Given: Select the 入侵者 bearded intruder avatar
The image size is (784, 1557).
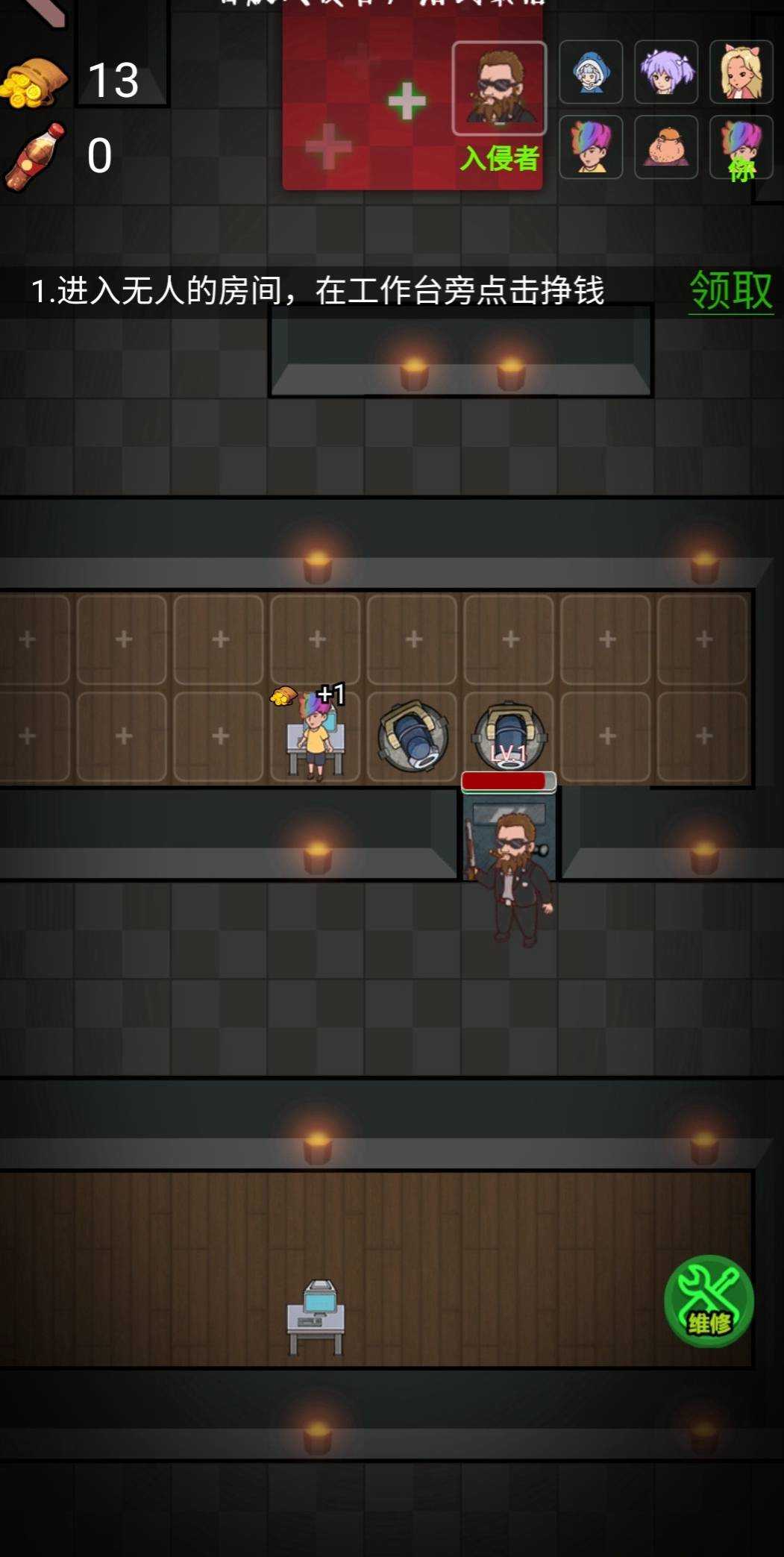Looking at the screenshot, I should pos(499,88).
